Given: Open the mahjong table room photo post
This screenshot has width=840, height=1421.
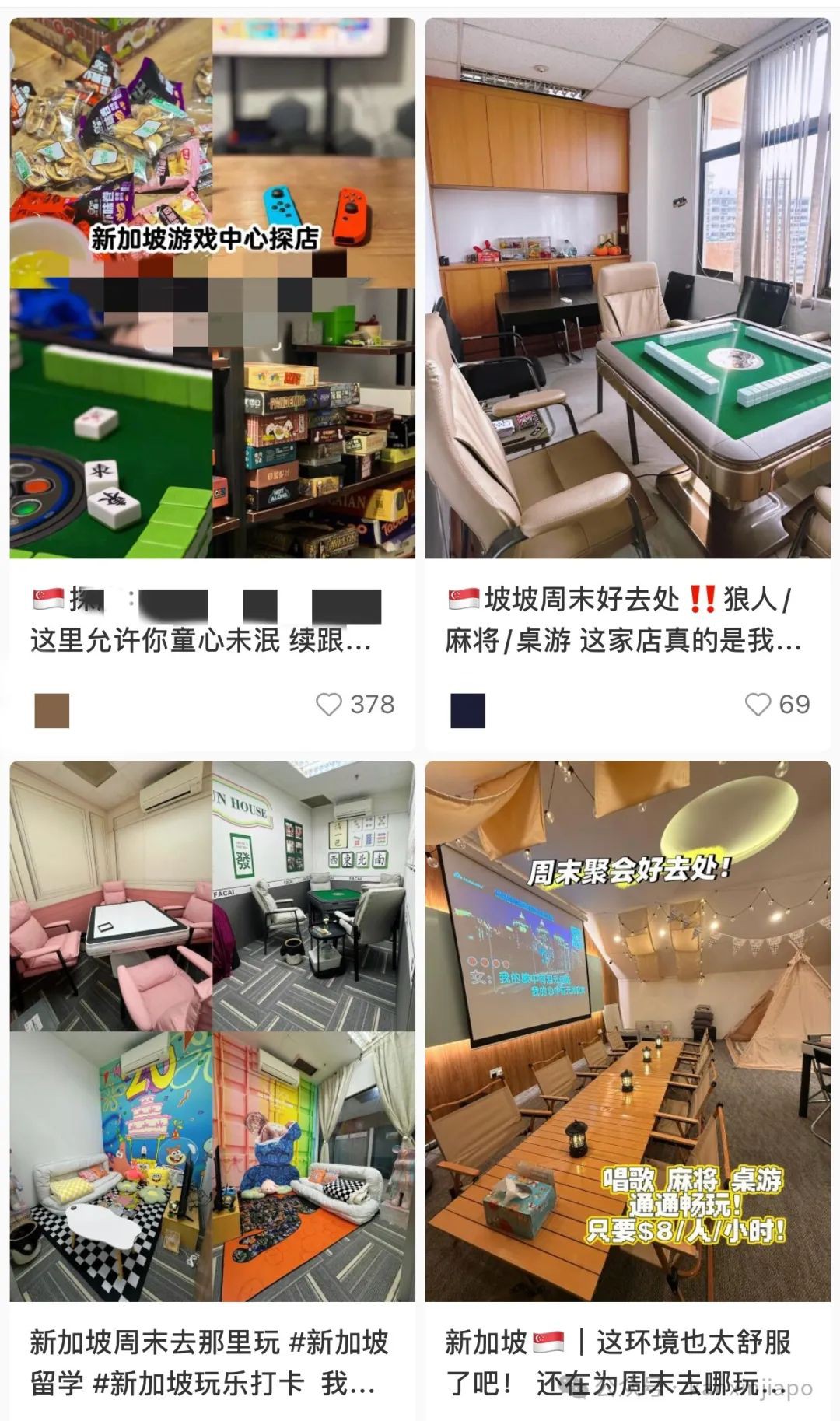Looking at the screenshot, I should [630, 288].
